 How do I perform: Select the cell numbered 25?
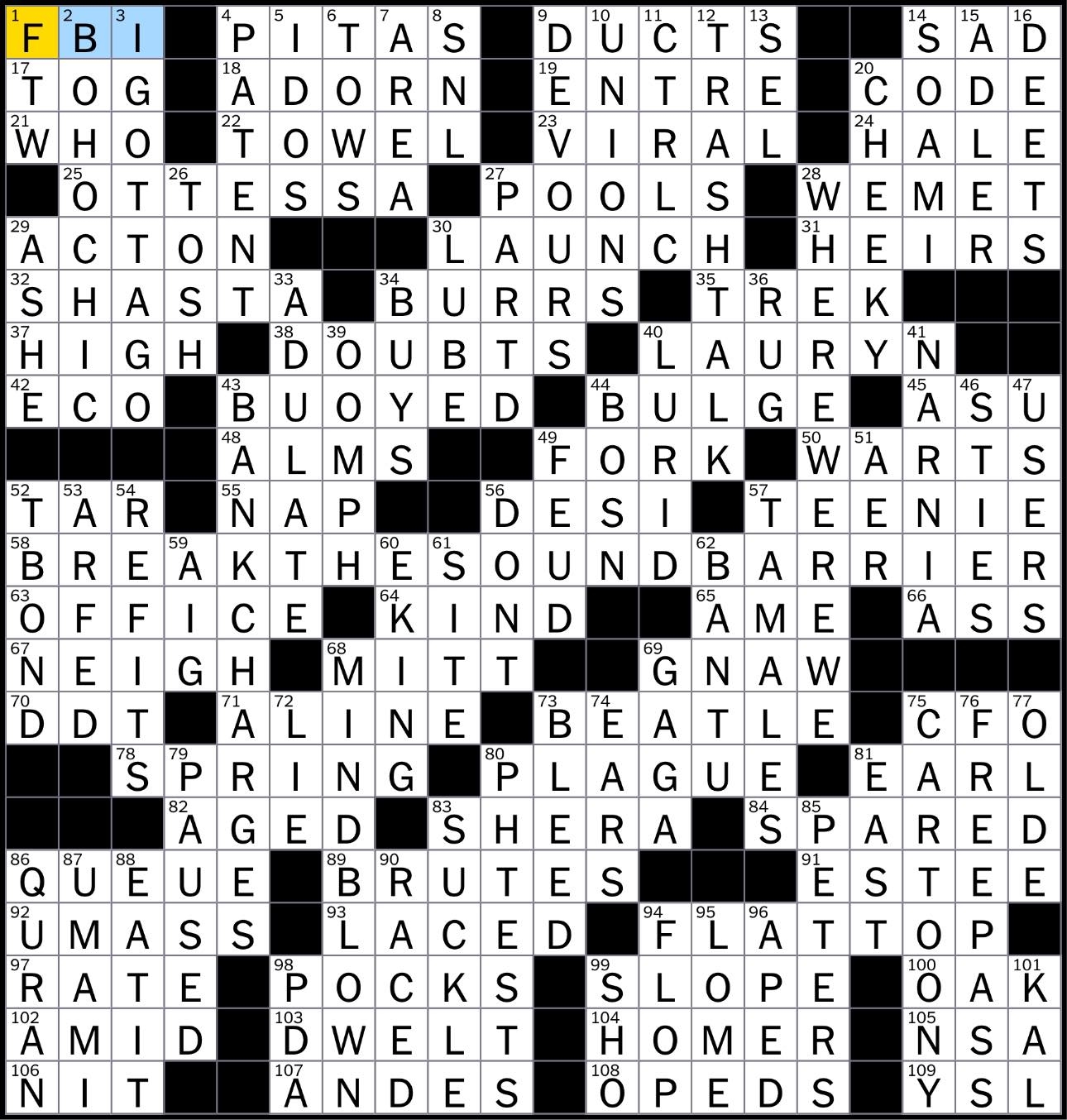pyautogui.click(x=85, y=191)
